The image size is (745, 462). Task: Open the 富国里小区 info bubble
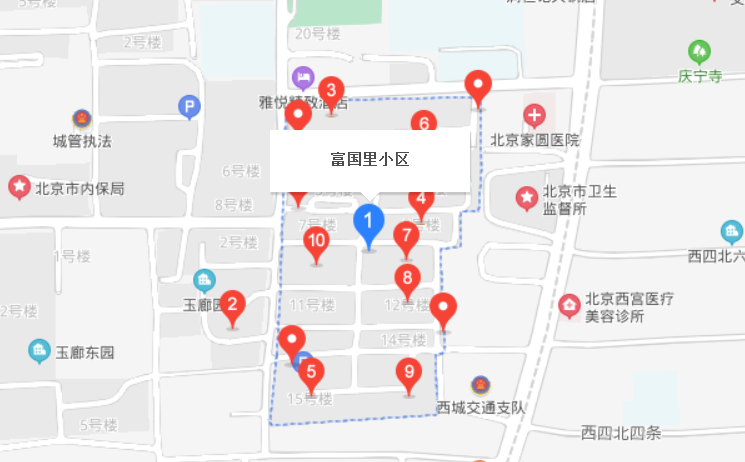[x=370, y=160]
